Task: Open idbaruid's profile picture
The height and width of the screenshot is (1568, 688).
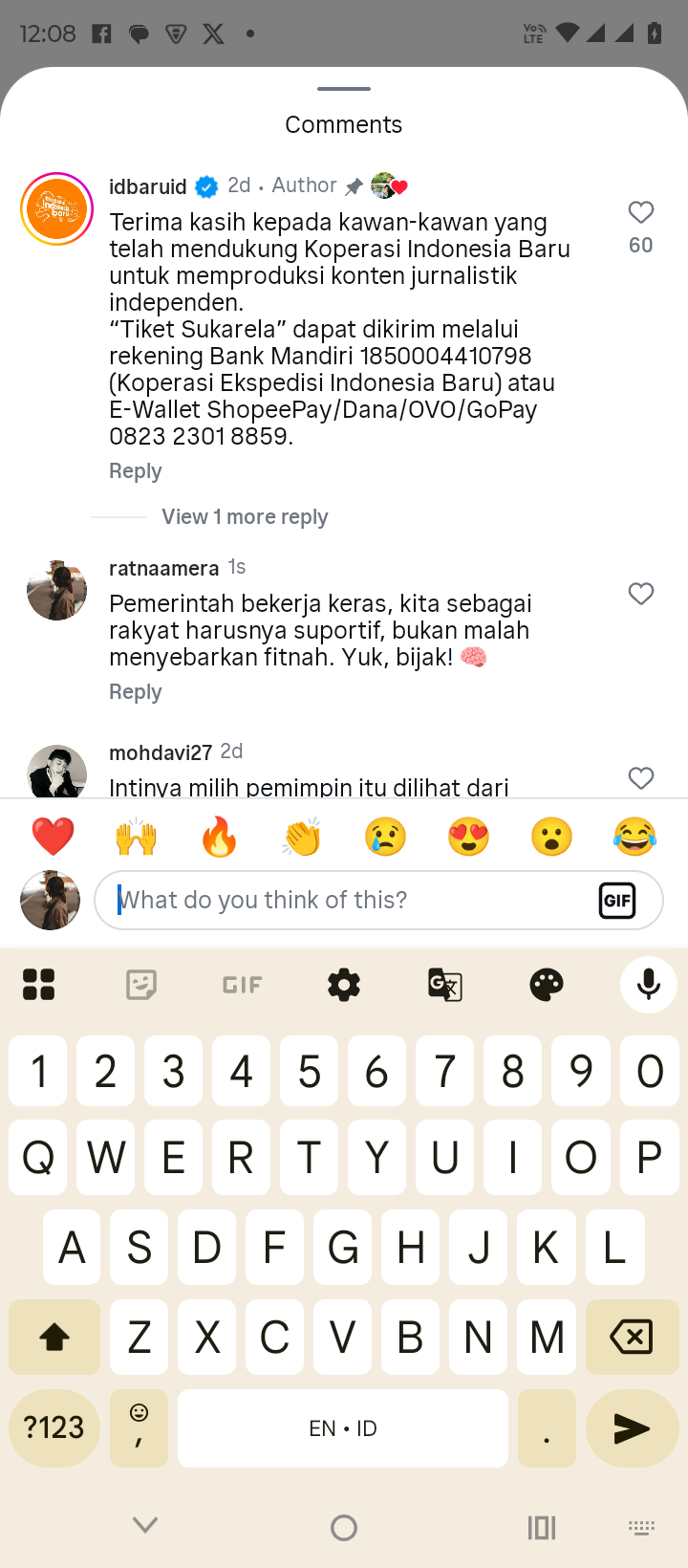Action: point(56,209)
